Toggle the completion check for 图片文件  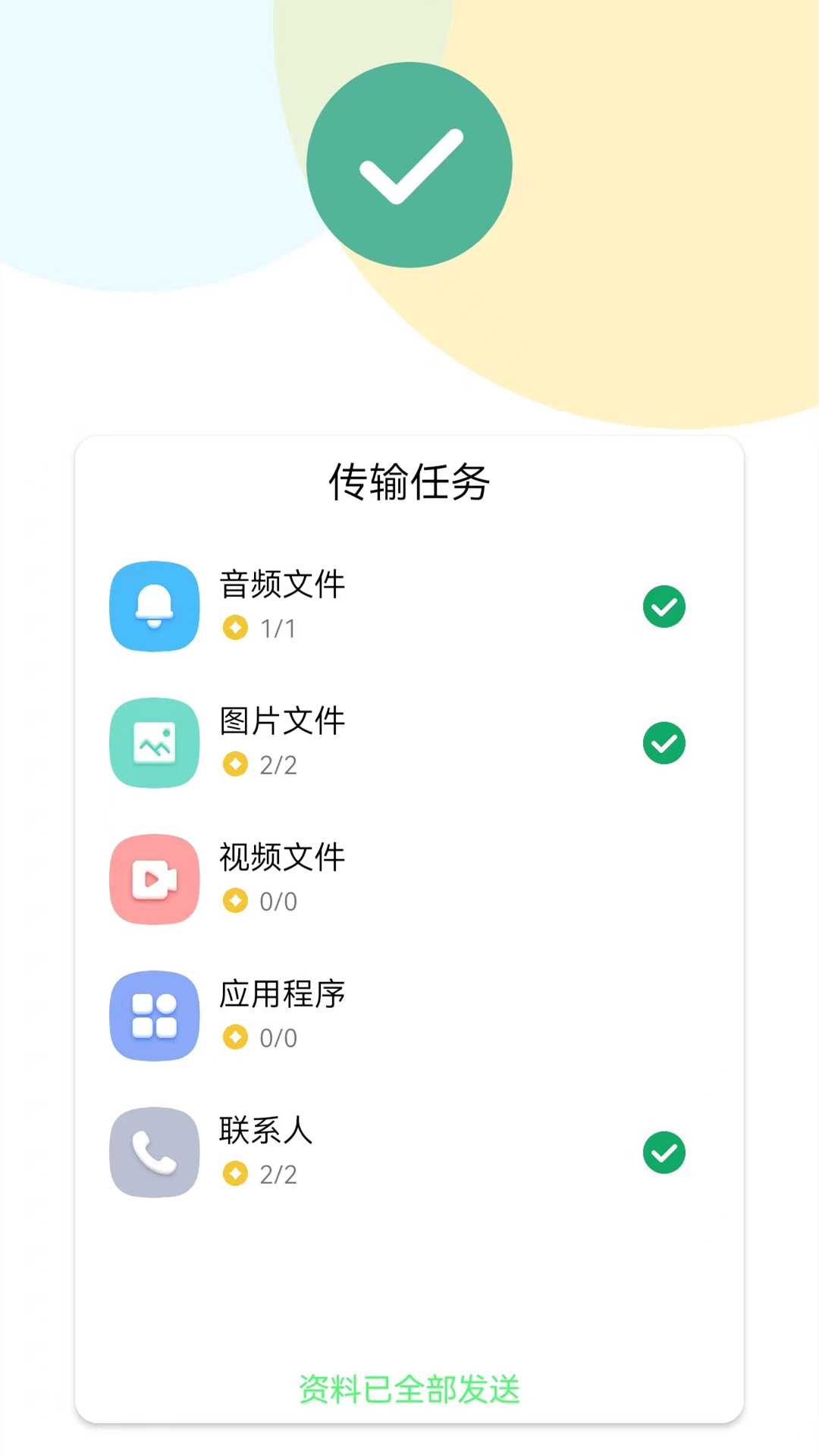coord(664,742)
